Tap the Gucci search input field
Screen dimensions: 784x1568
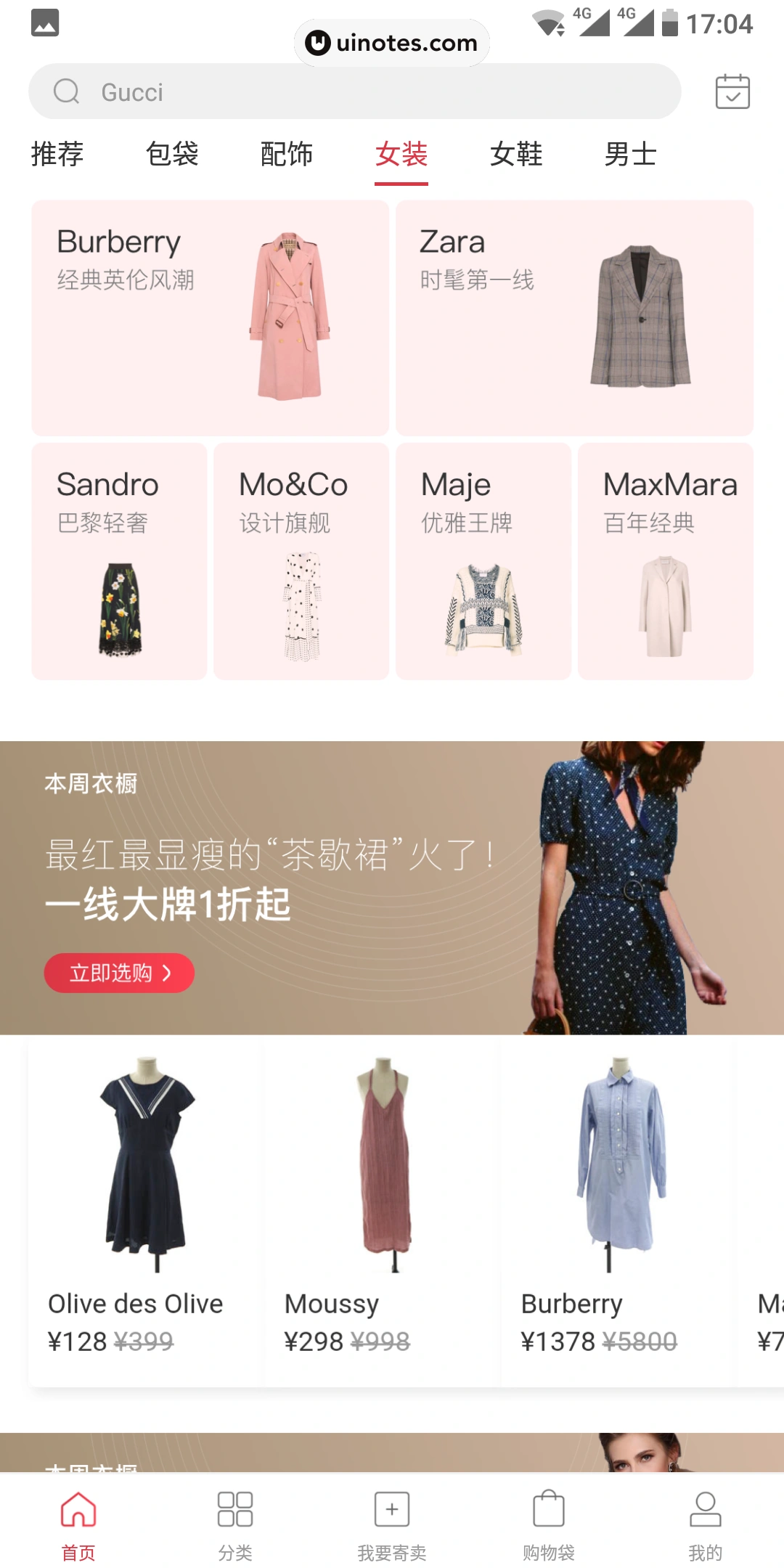click(x=290, y=91)
